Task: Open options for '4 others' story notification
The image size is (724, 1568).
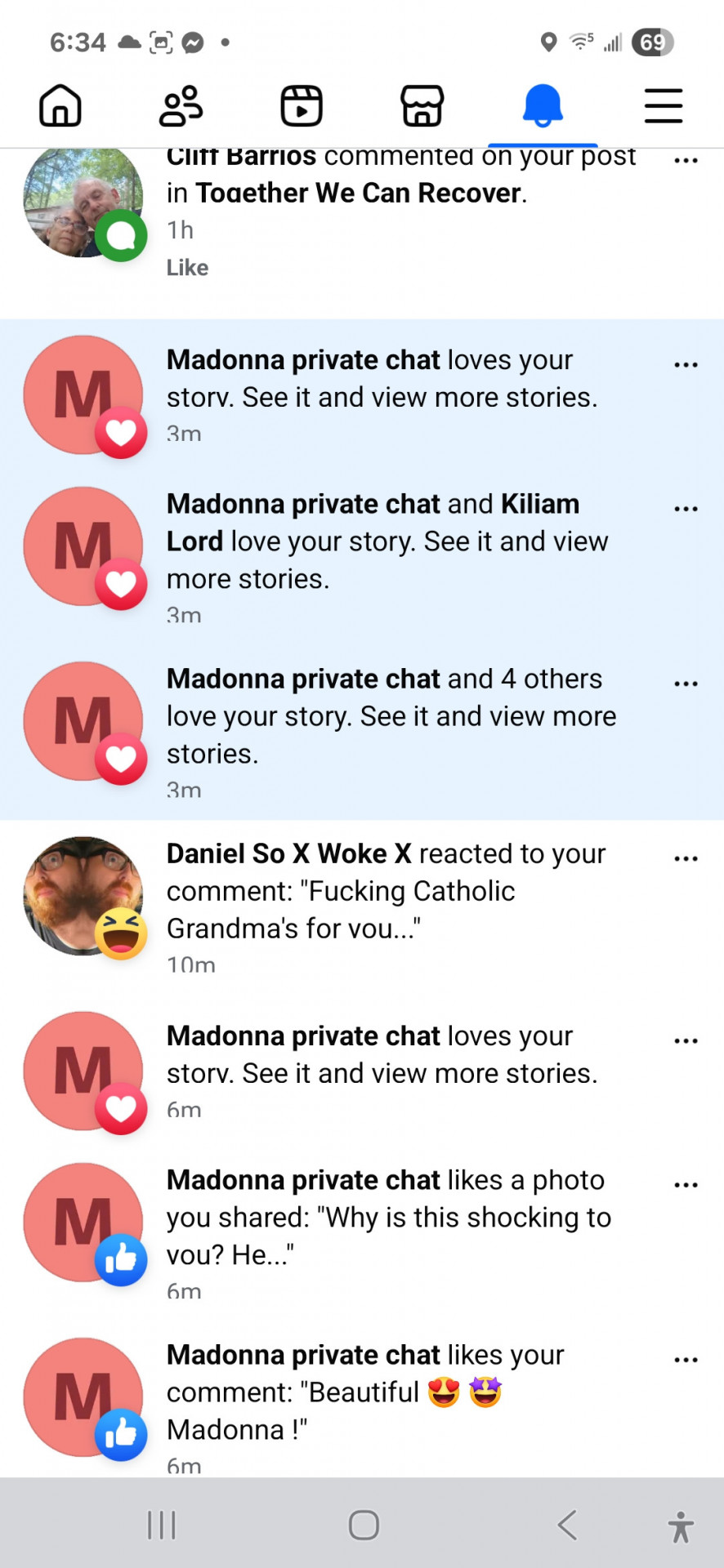Action: pyautogui.click(x=686, y=683)
